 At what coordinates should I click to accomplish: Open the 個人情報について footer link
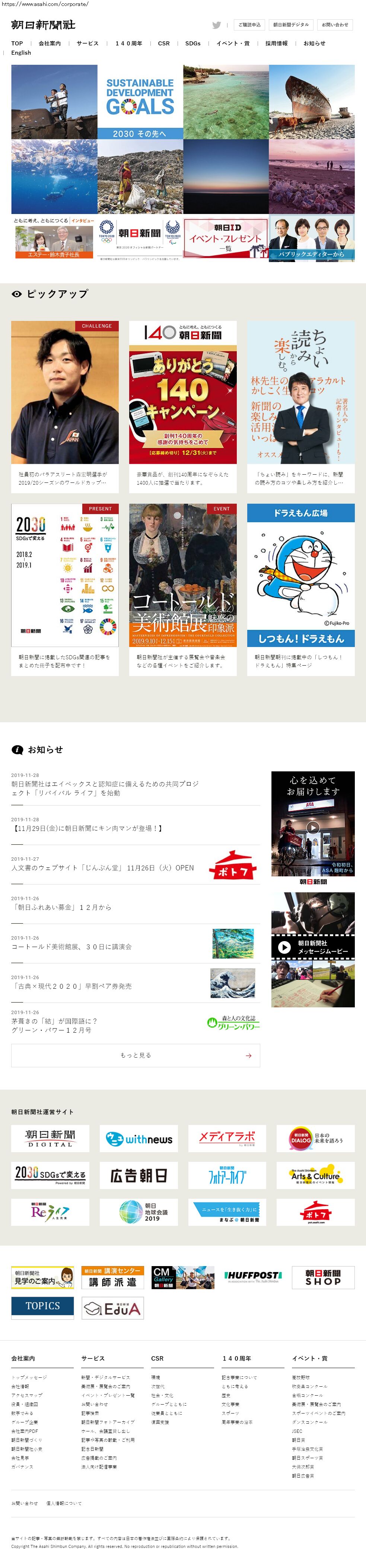pyautogui.click(x=64, y=1504)
